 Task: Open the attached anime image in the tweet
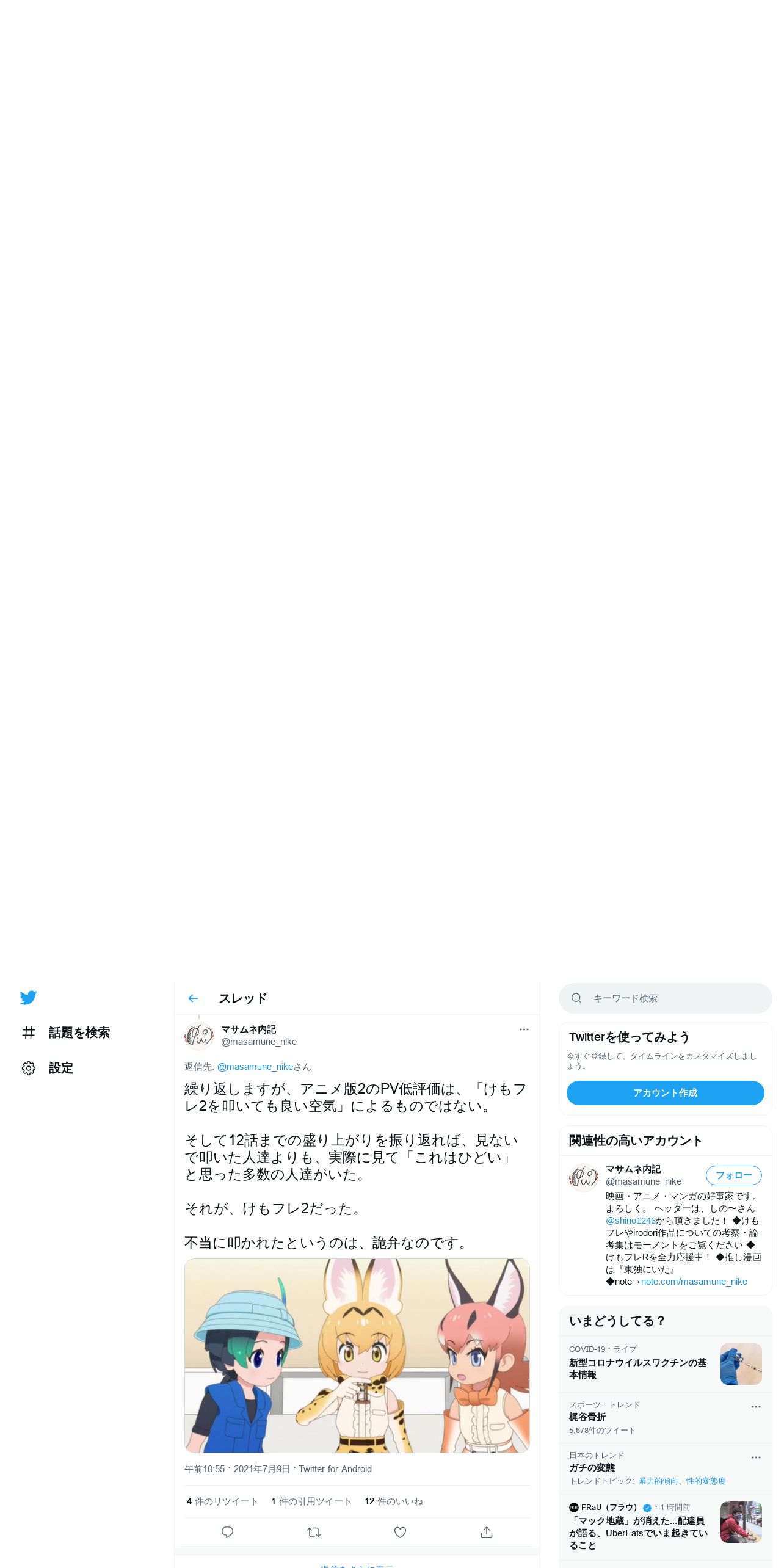coord(357,1356)
